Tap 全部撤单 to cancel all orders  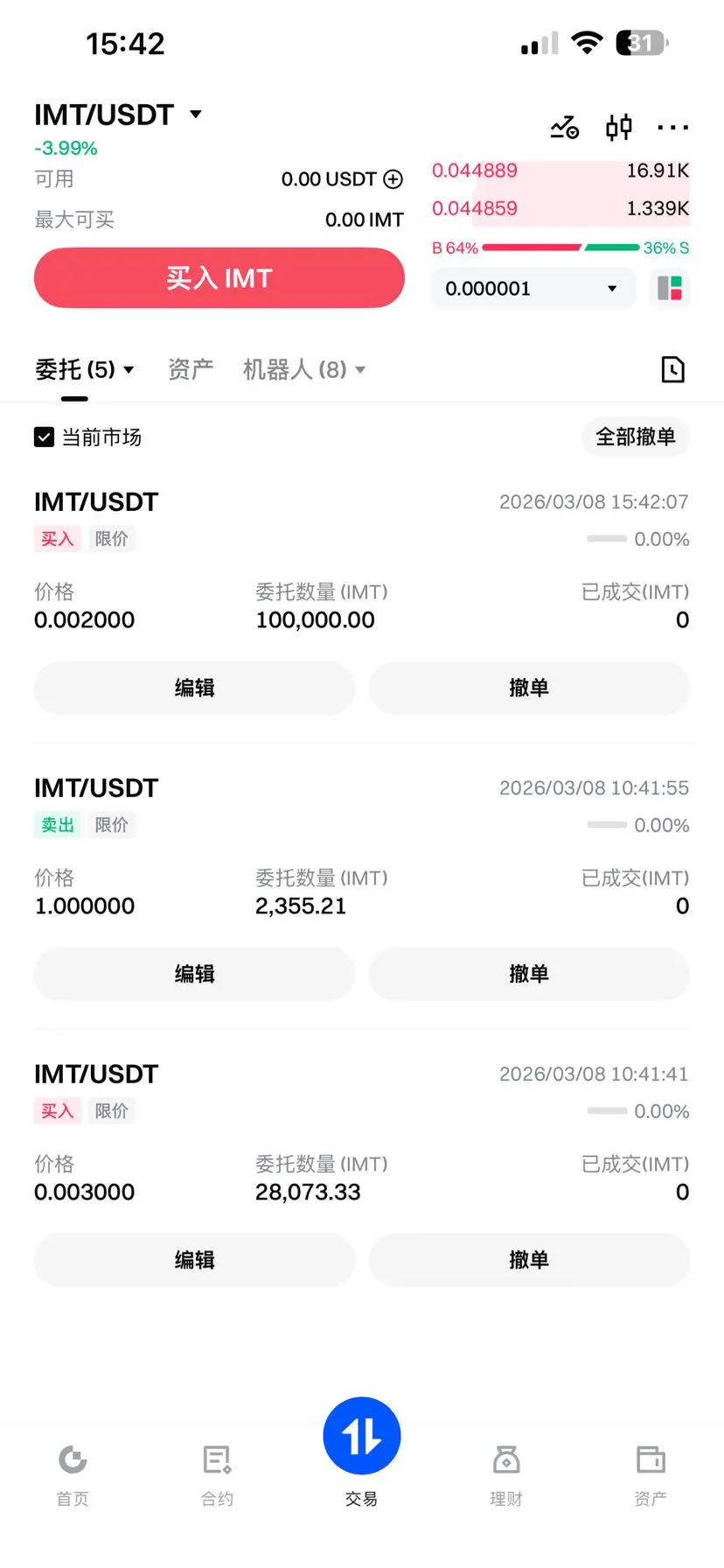point(636,437)
